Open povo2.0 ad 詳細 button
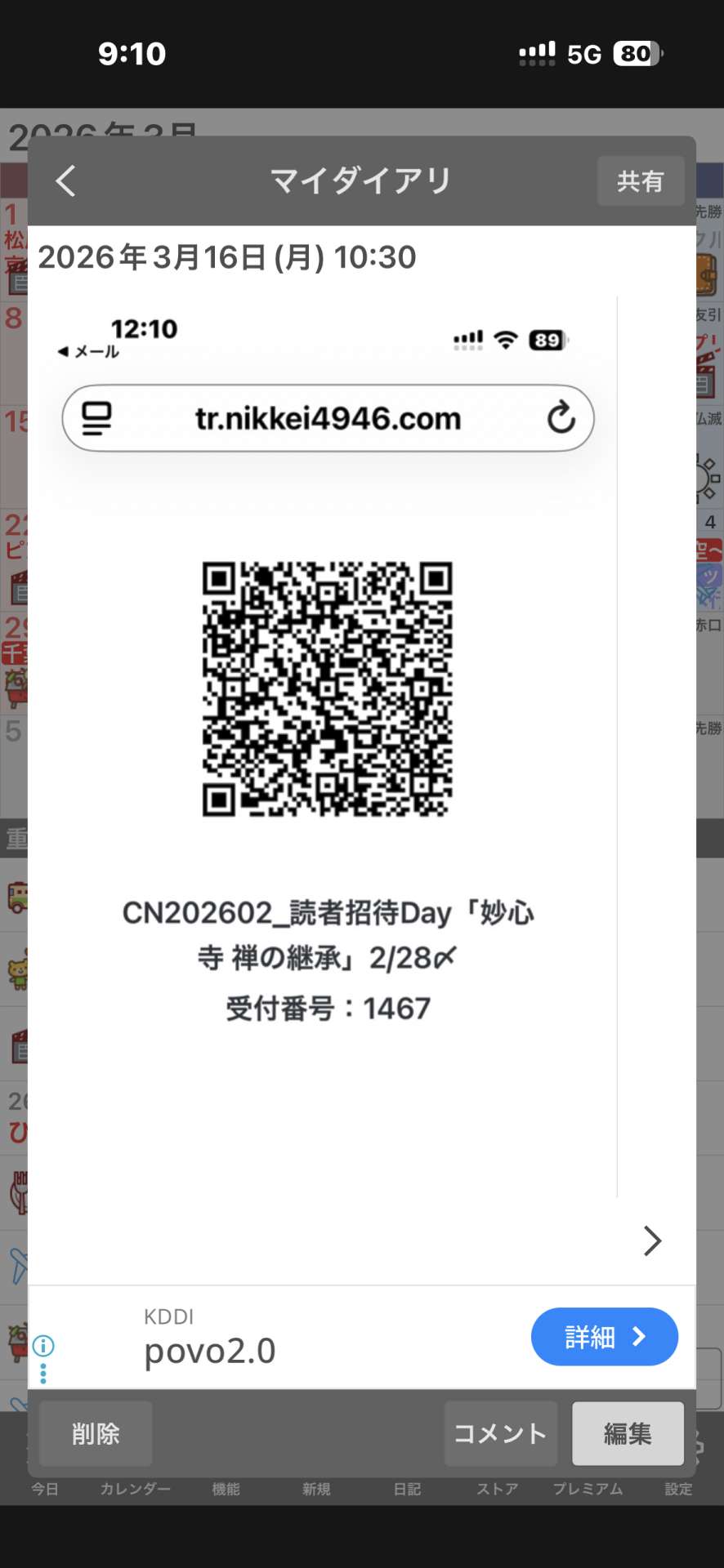724x1568 pixels. point(604,1337)
